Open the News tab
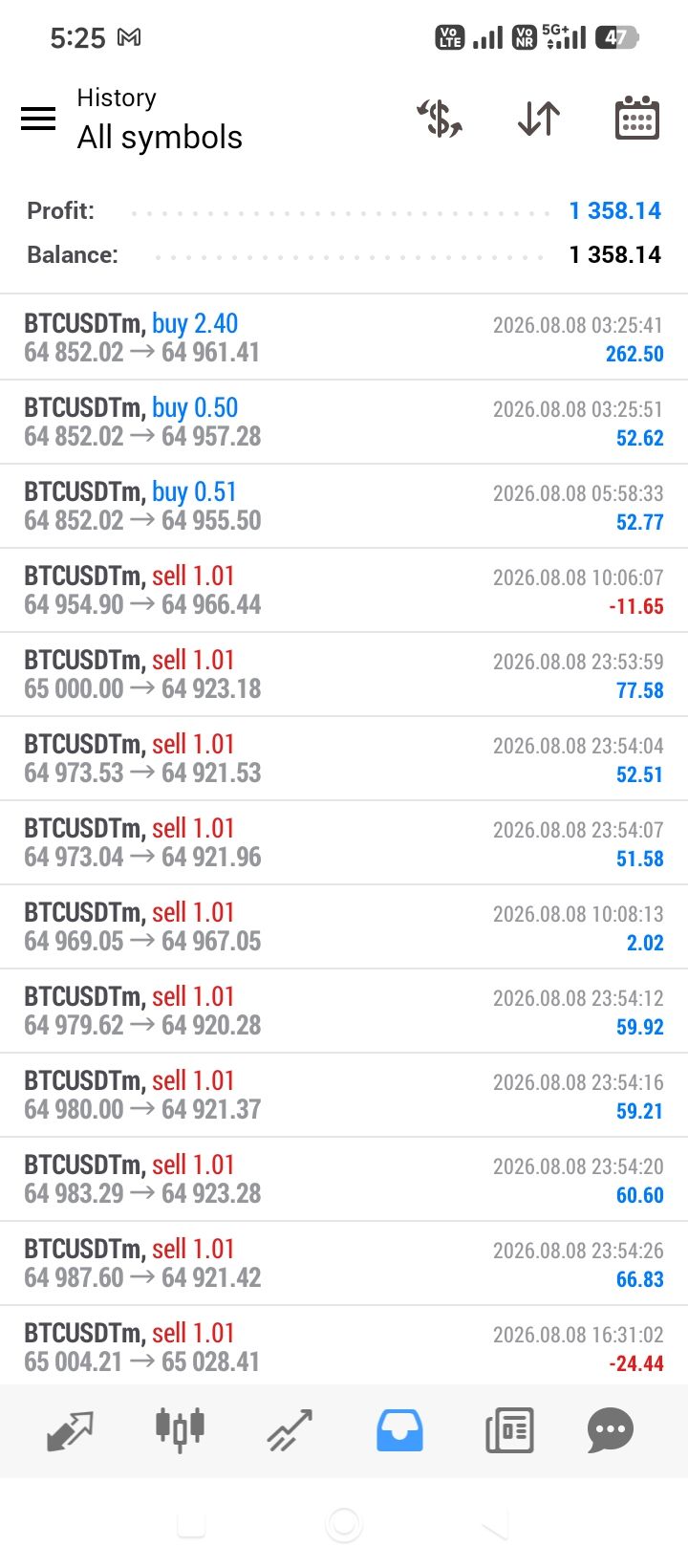The width and height of the screenshot is (688, 1568). point(509,1430)
